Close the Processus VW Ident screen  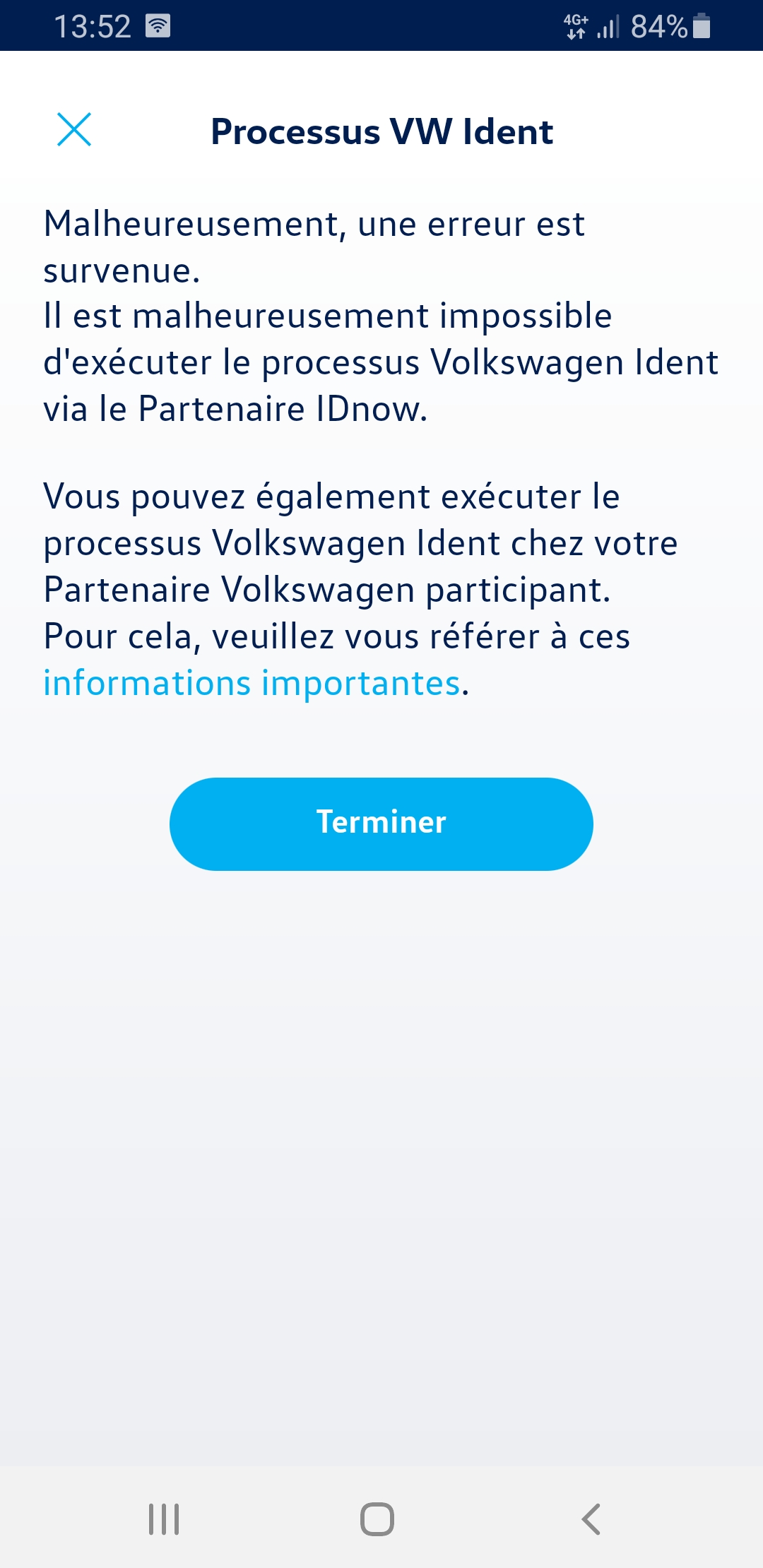(x=74, y=130)
